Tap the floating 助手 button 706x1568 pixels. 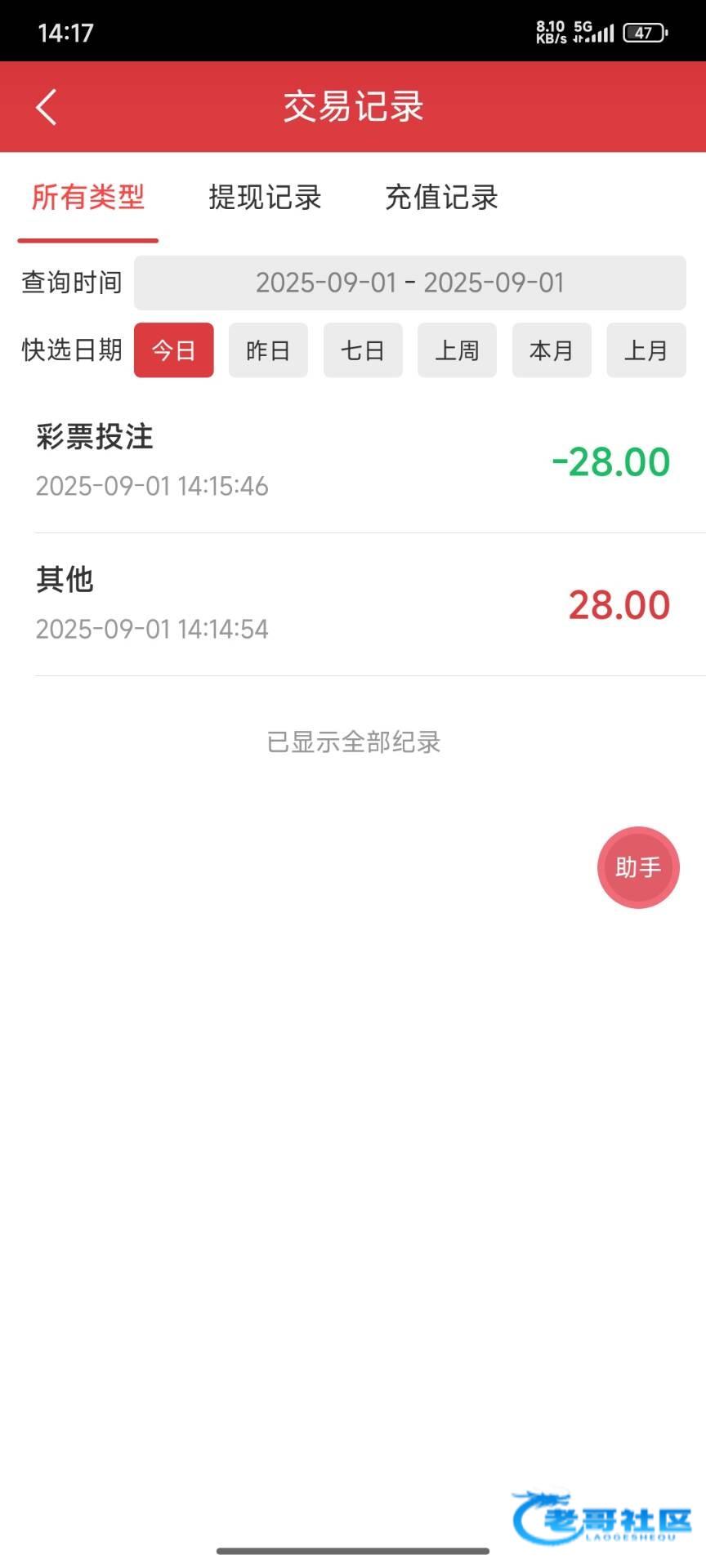click(x=638, y=867)
